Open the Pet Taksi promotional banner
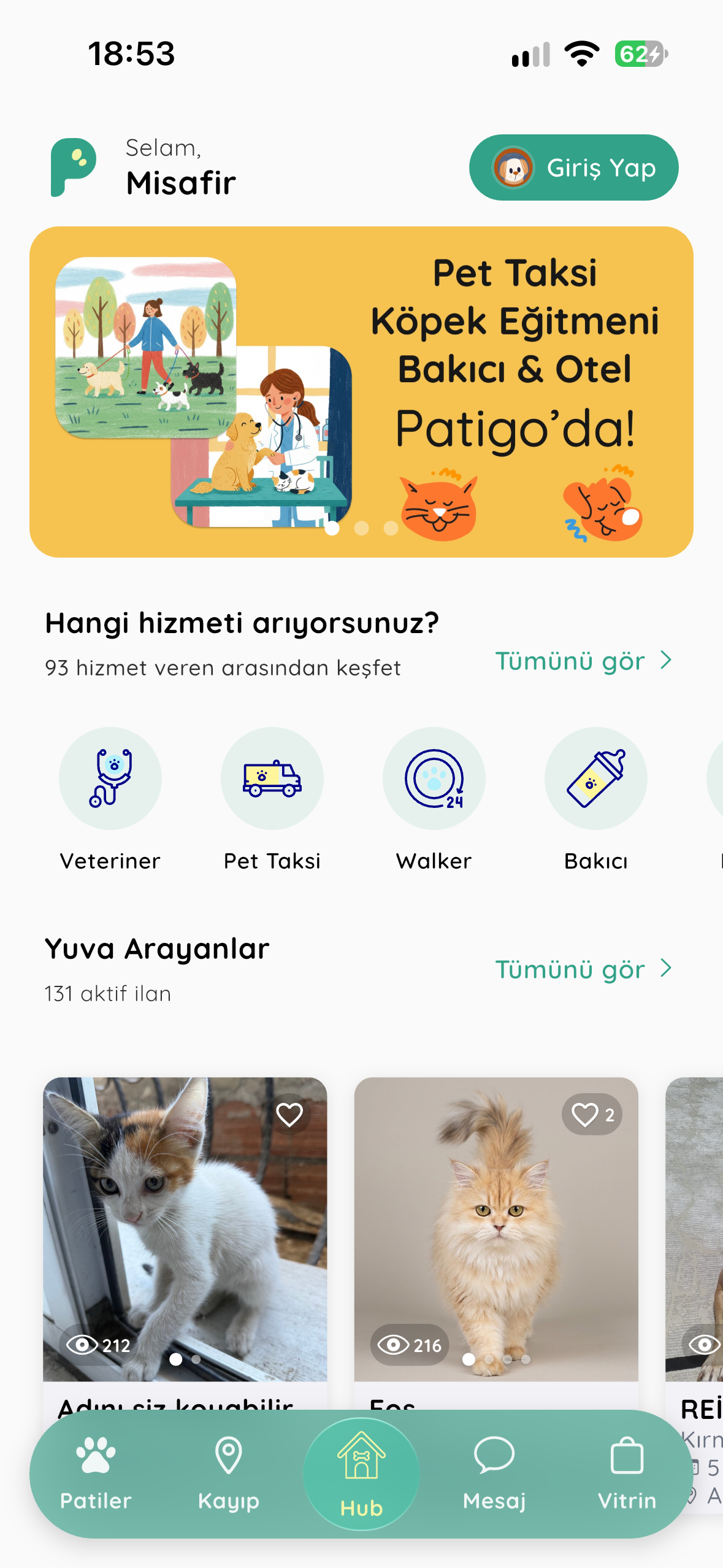 pos(361,392)
